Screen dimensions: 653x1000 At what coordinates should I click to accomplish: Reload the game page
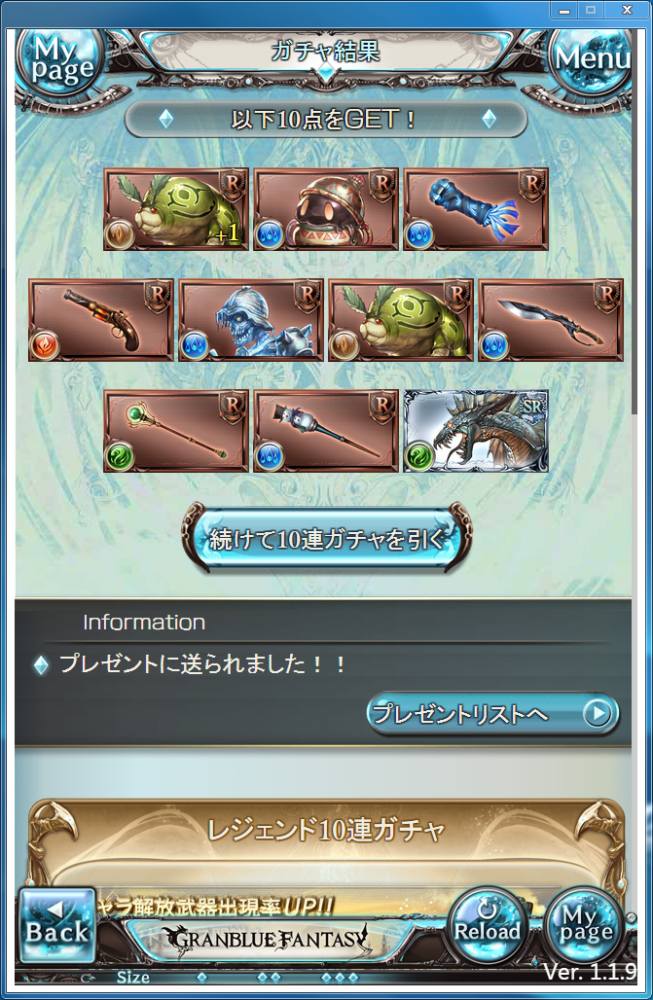pos(488,925)
